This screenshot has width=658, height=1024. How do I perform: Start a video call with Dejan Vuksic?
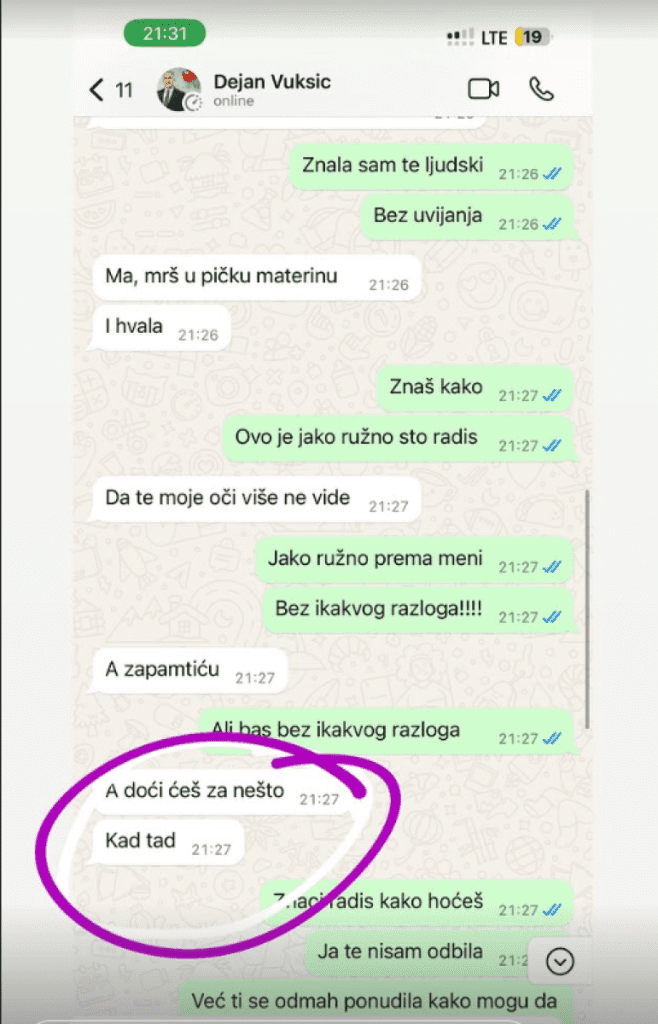point(483,89)
